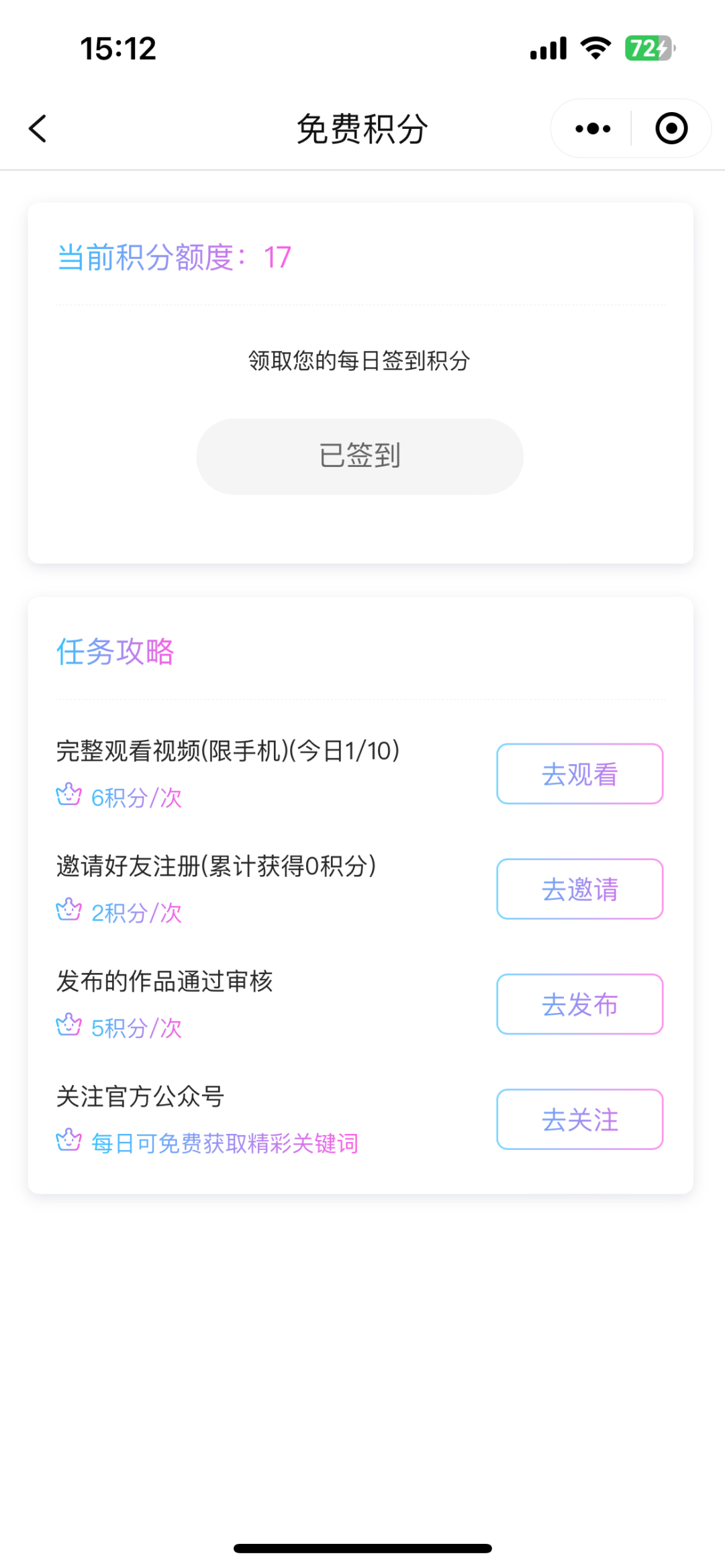
Task: Tap 去邀请 to invite friends
Action: (x=580, y=889)
